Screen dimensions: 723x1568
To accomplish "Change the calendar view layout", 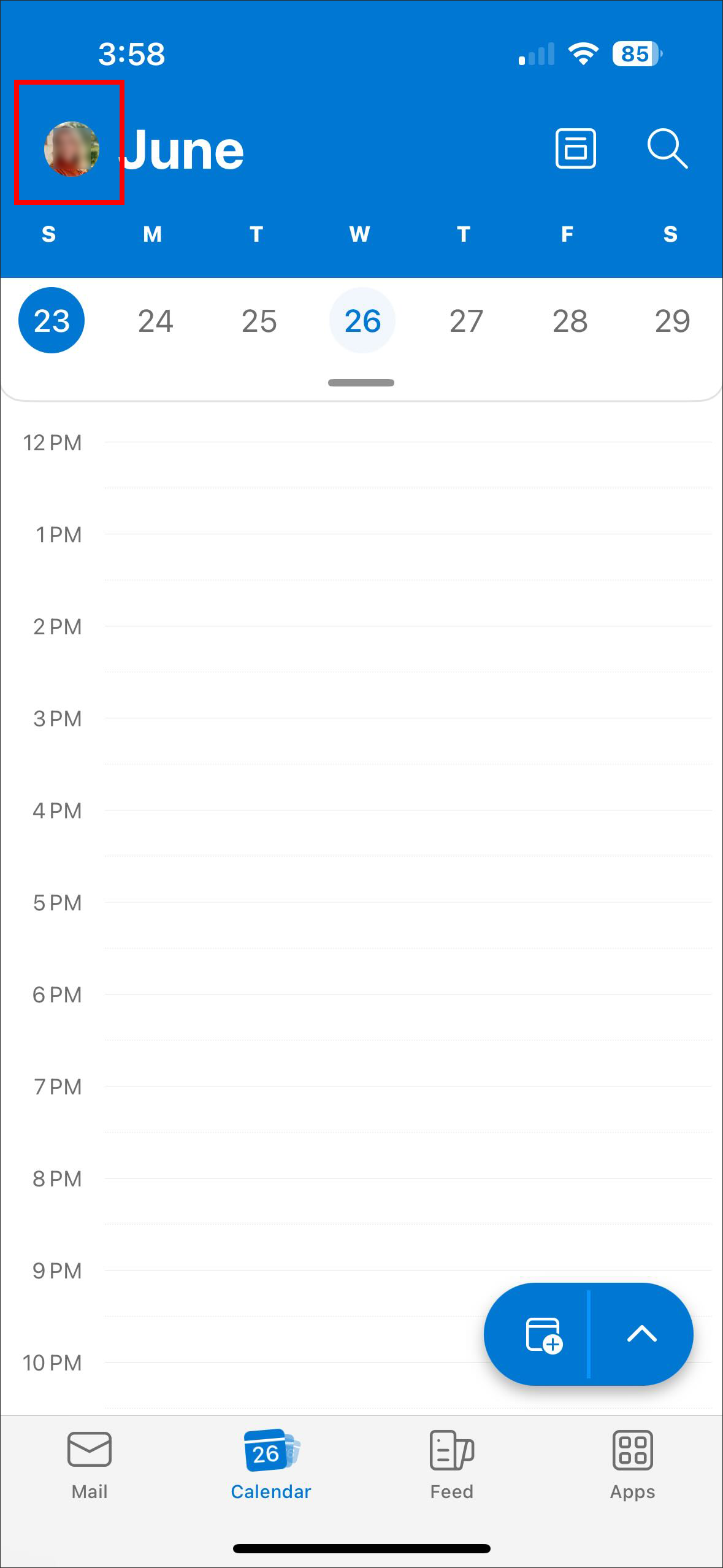I will click(575, 148).
